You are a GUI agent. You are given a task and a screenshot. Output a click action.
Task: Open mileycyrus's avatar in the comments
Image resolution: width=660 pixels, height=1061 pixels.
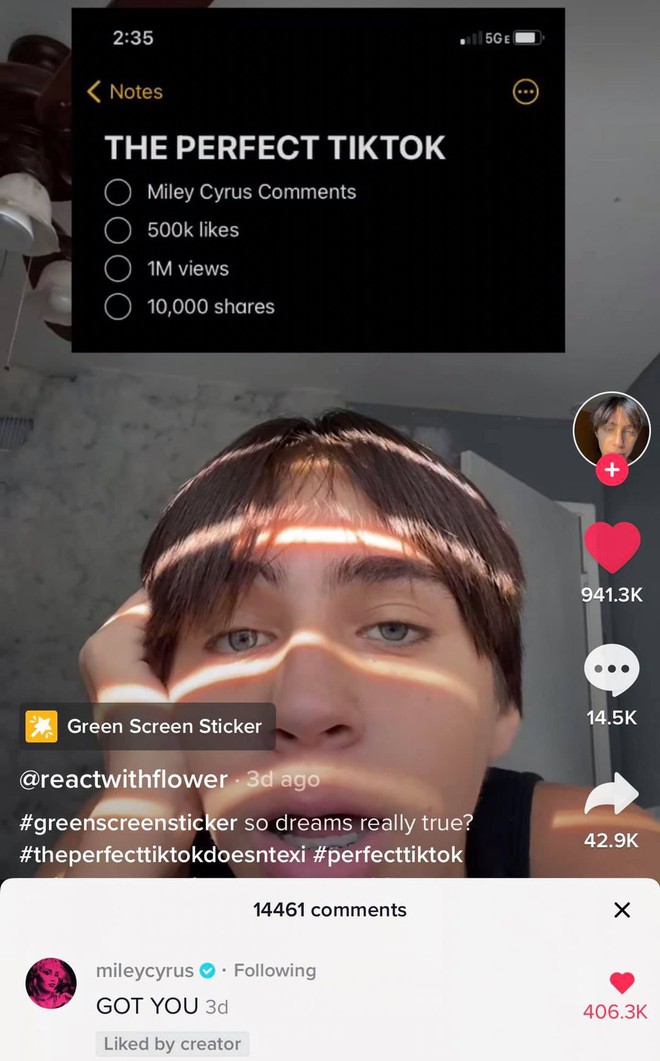point(51,983)
